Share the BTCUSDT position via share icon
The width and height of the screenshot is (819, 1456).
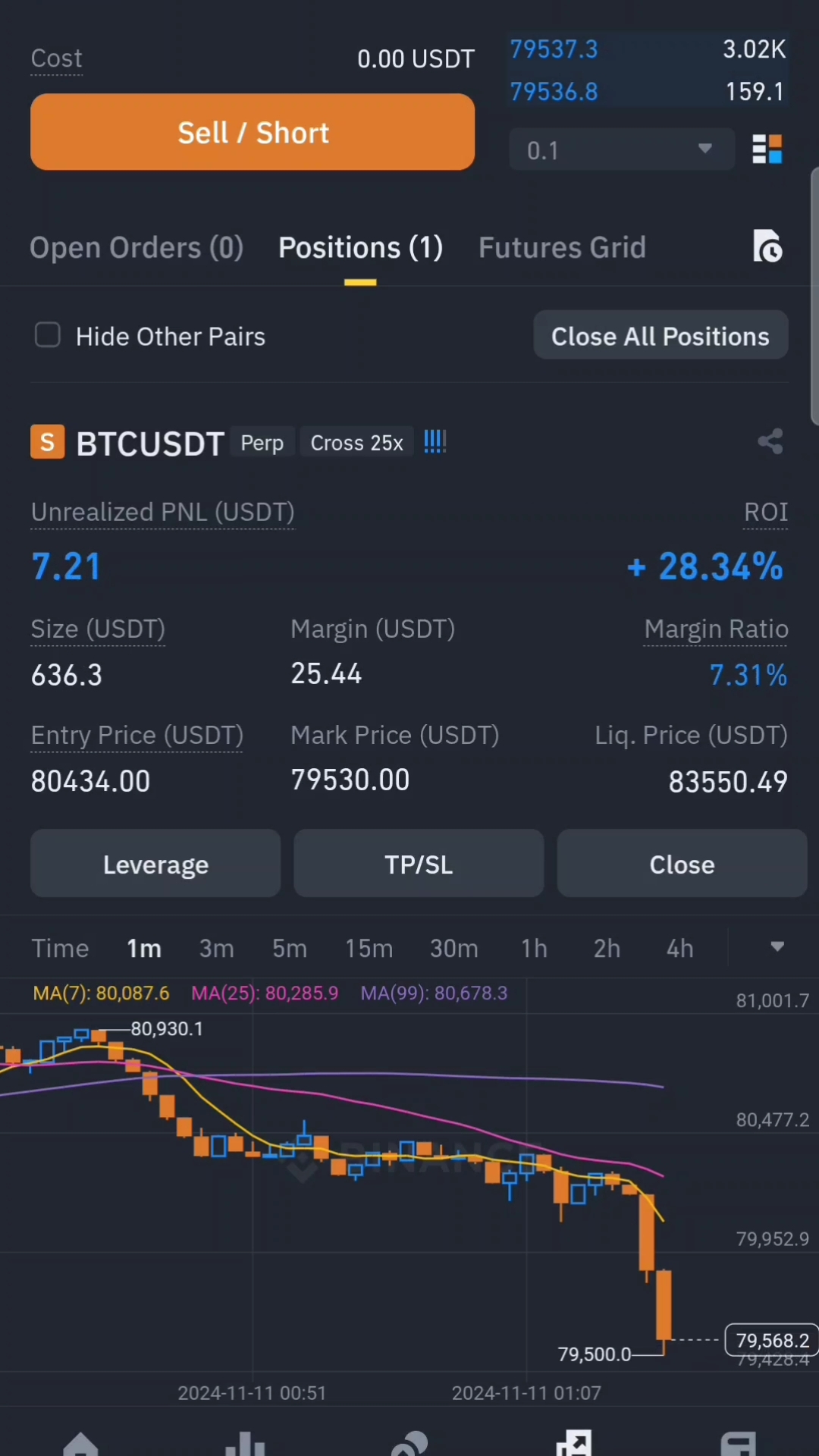pyautogui.click(x=770, y=442)
